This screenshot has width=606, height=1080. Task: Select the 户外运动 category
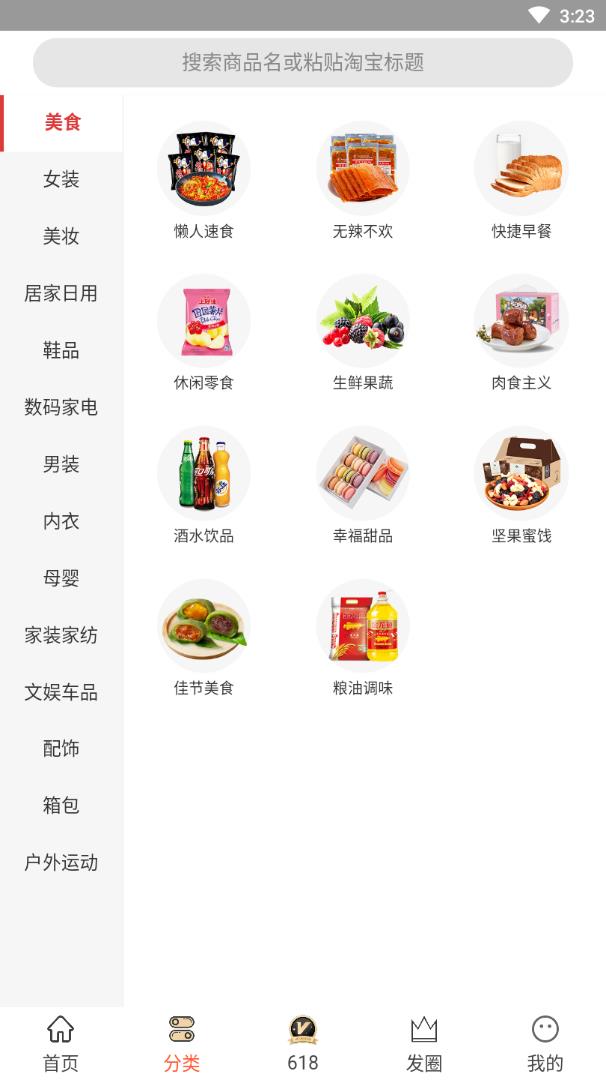tap(61, 863)
